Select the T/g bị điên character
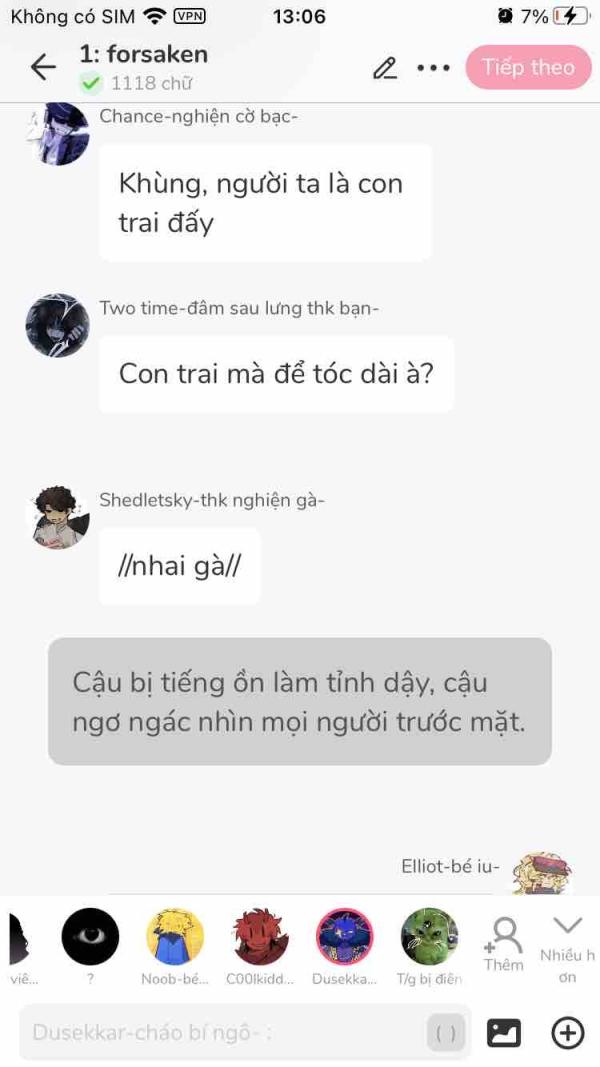This screenshot has height=1067, width=600. click(430, 937)
